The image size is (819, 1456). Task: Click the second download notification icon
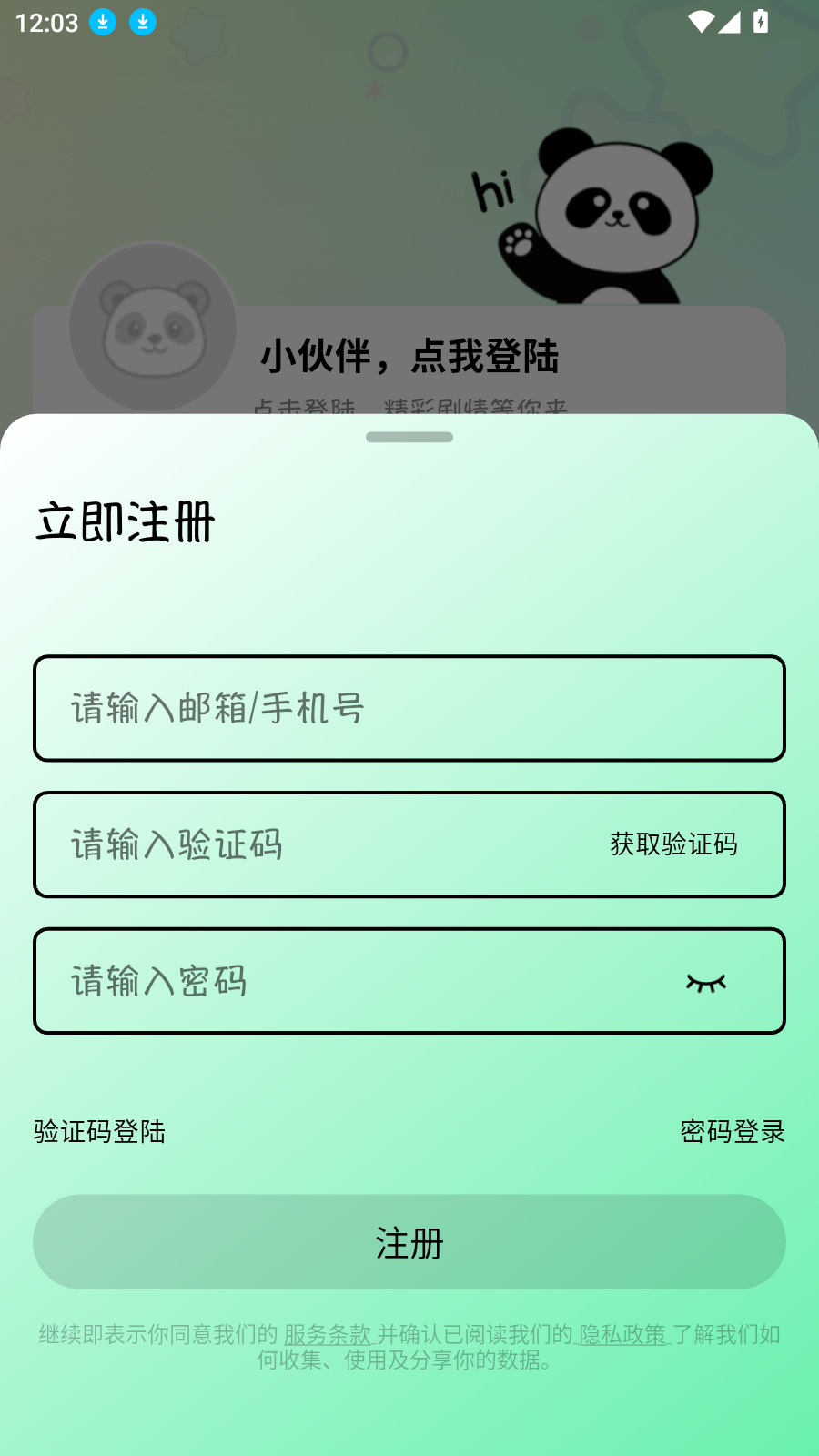[142, 21]
